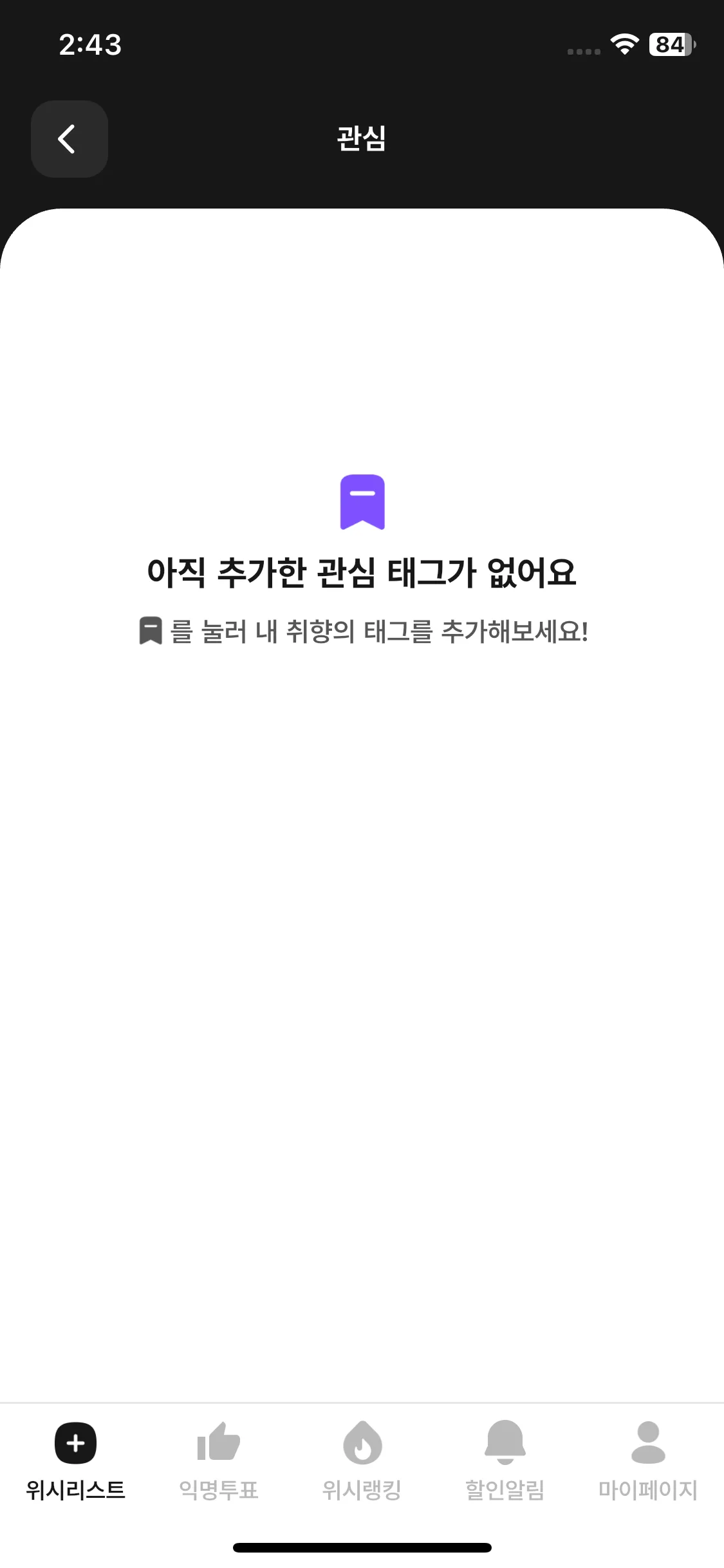Image resolution: width=724 pixels, height=1568 pixels.
Task: Click the empty-state message text
Action: coord(362,573)
